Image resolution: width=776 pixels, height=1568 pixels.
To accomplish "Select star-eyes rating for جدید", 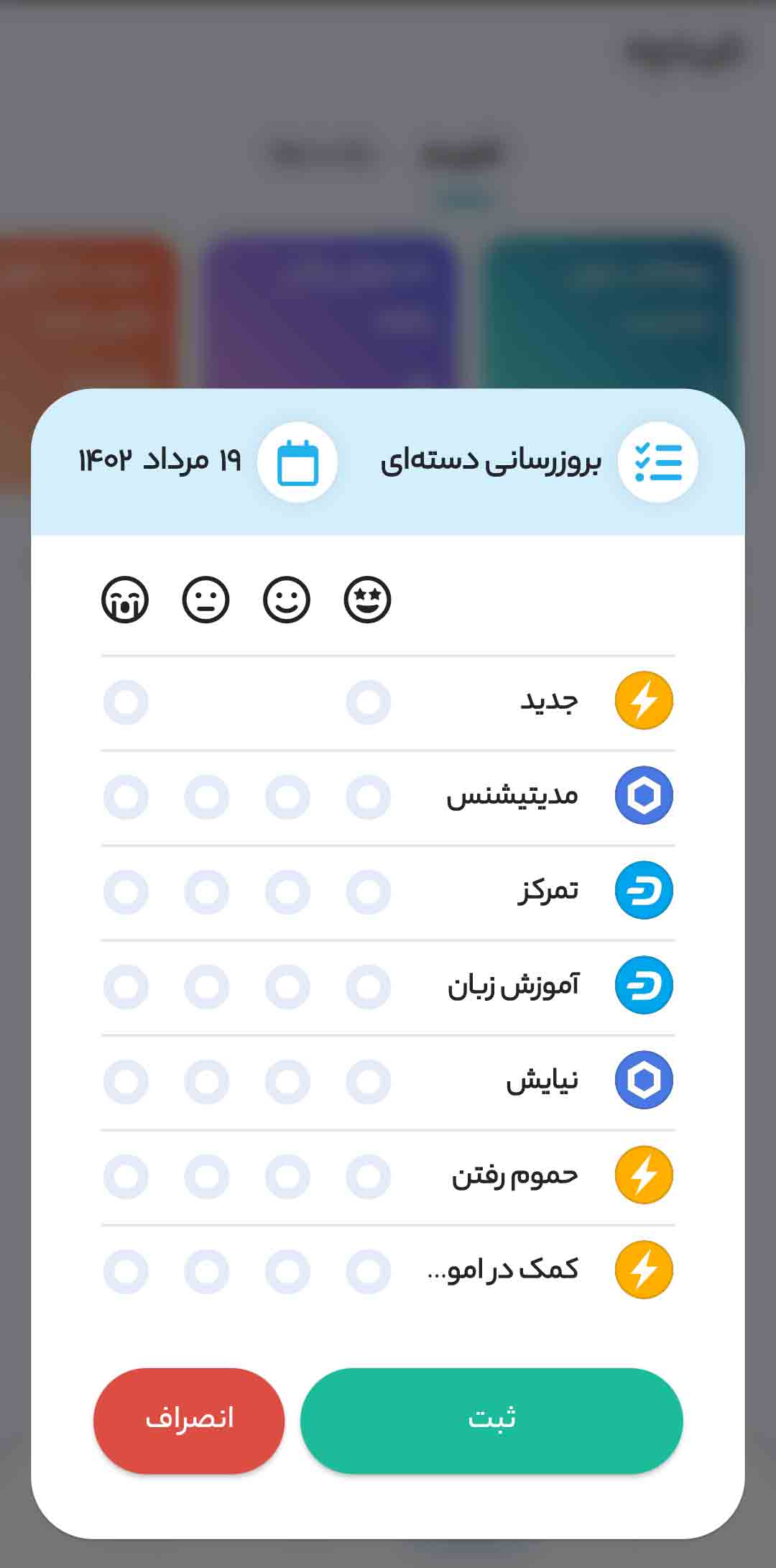I will (368, 702).
